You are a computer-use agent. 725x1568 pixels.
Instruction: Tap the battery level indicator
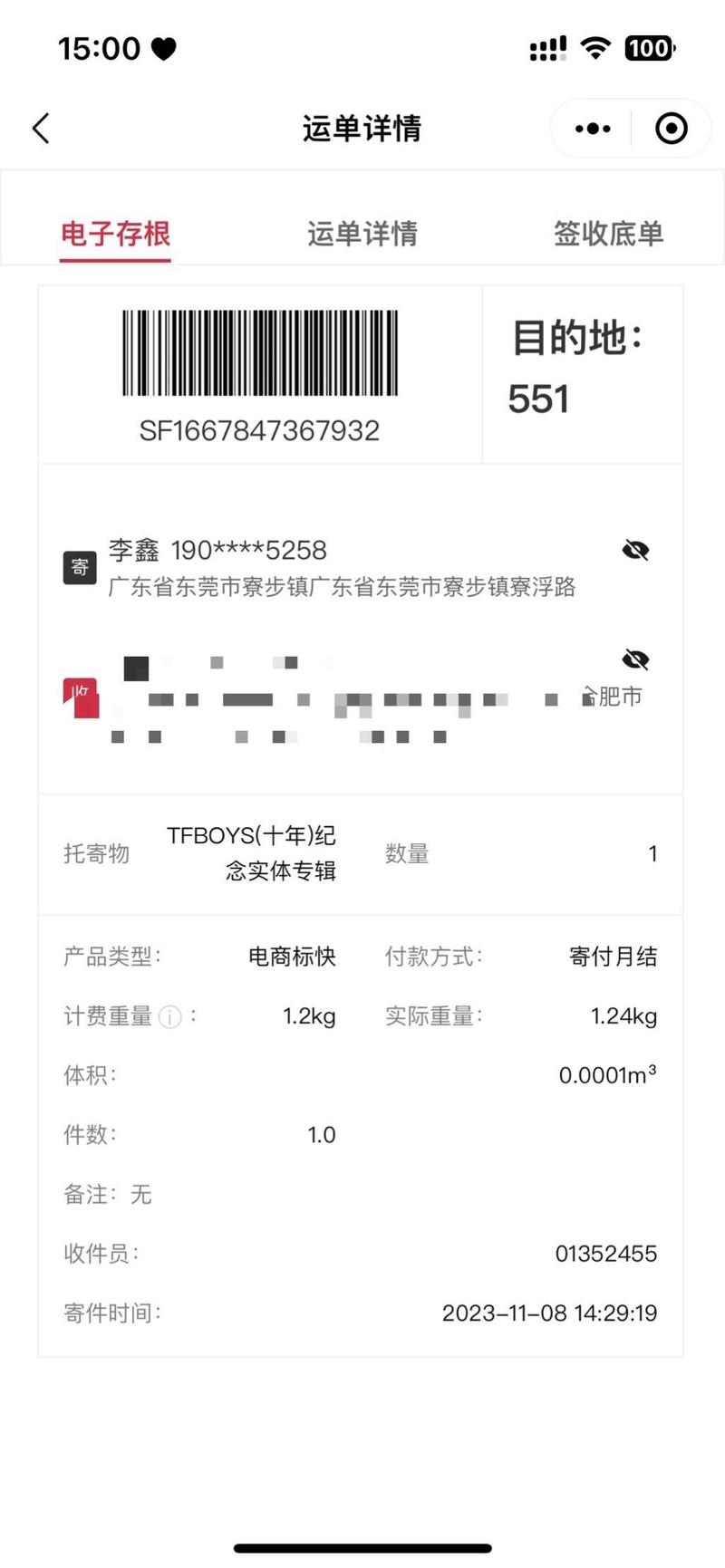tap(649, 47)
